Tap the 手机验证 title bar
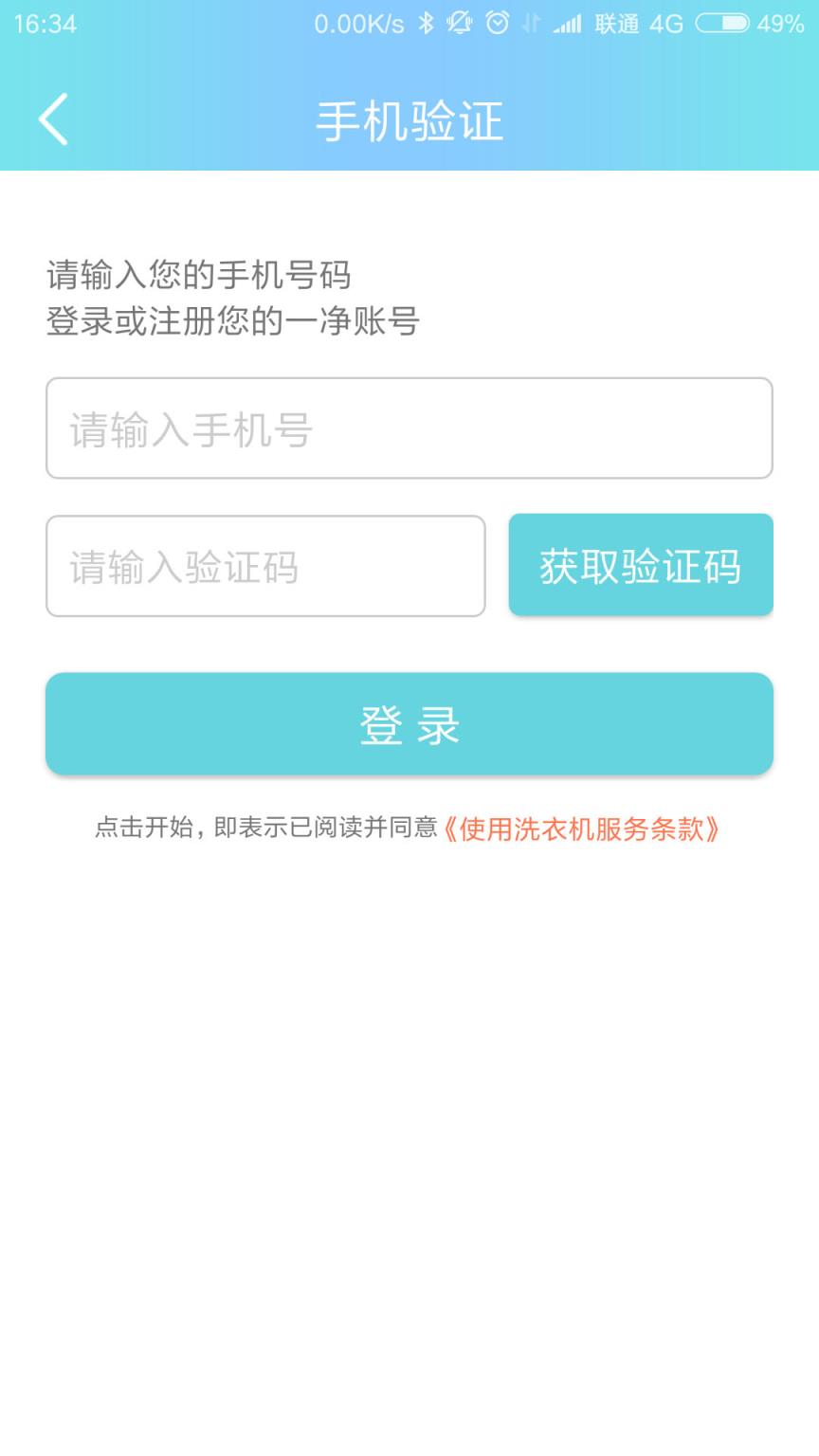819x1456 pixels. (x=409, y=120)
